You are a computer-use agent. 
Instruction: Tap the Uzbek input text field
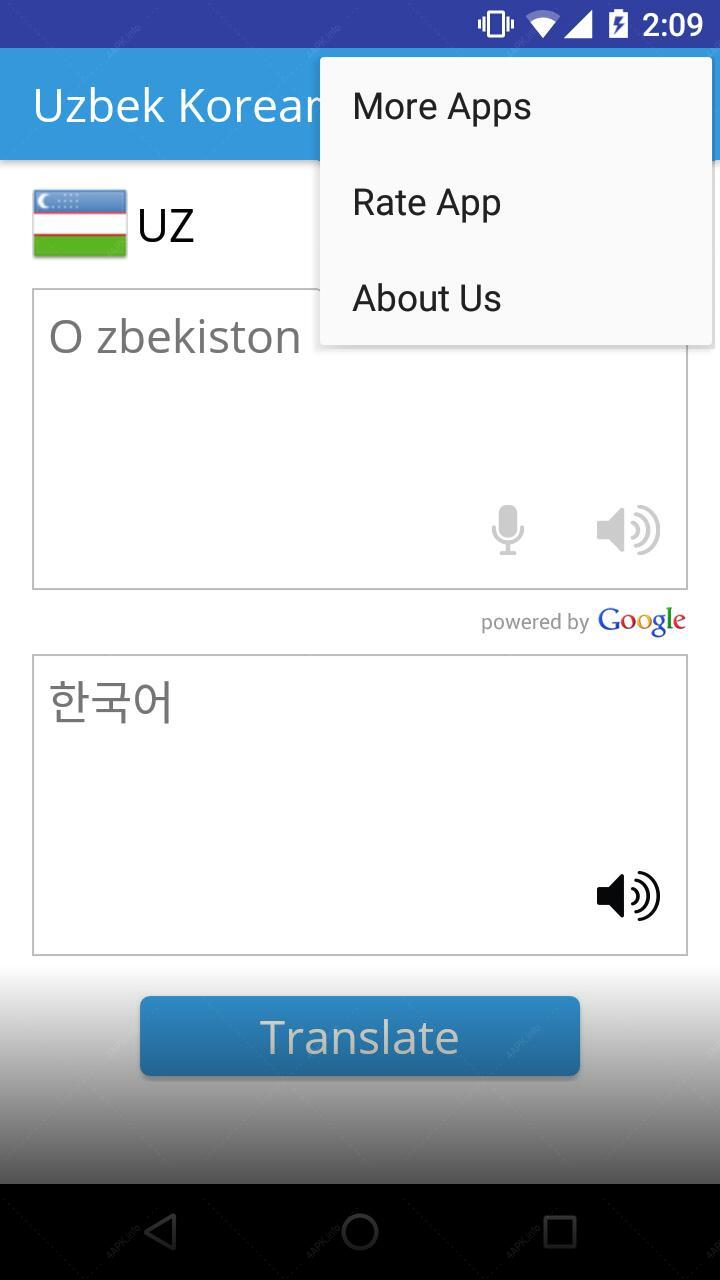click(x=360, y=439)
